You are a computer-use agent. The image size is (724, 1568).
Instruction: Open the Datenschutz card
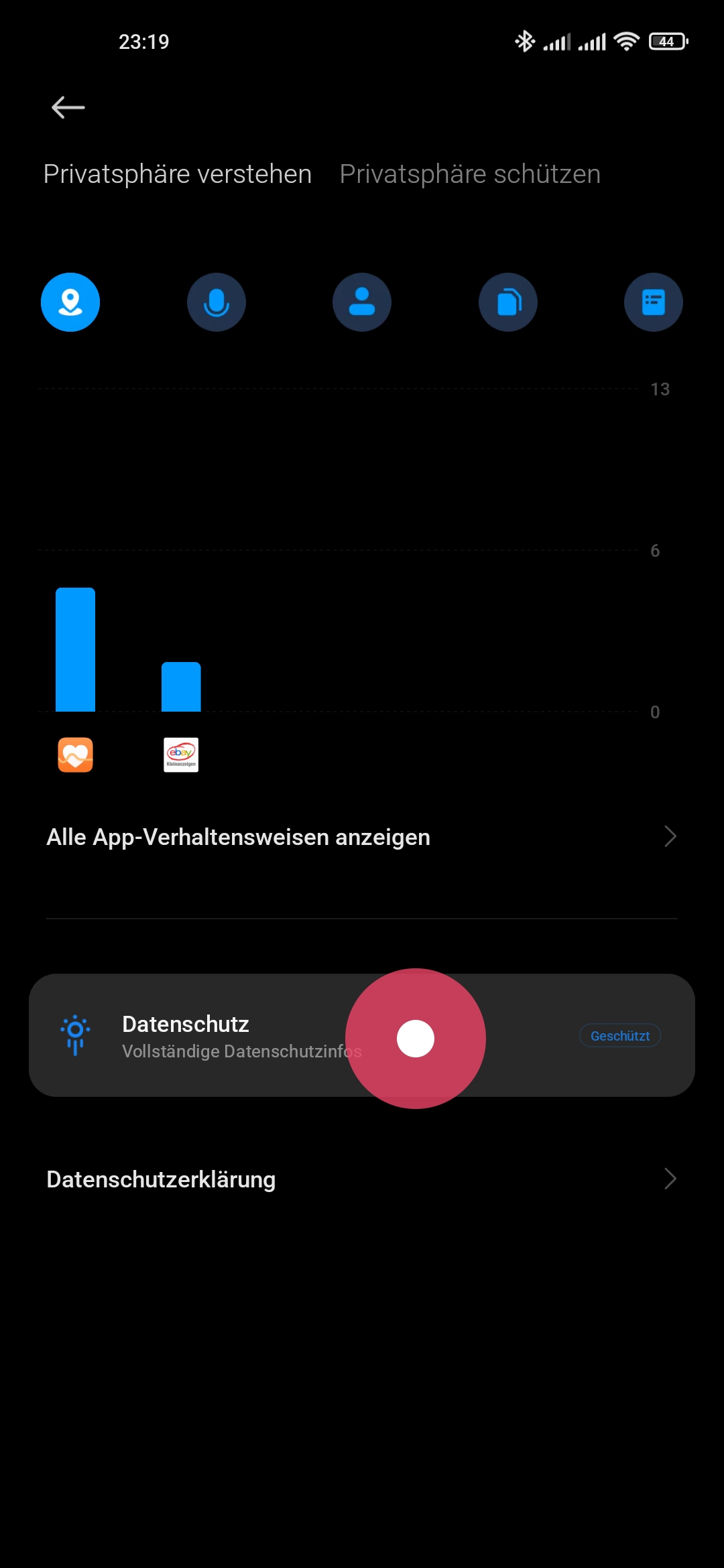point(362,1035)
